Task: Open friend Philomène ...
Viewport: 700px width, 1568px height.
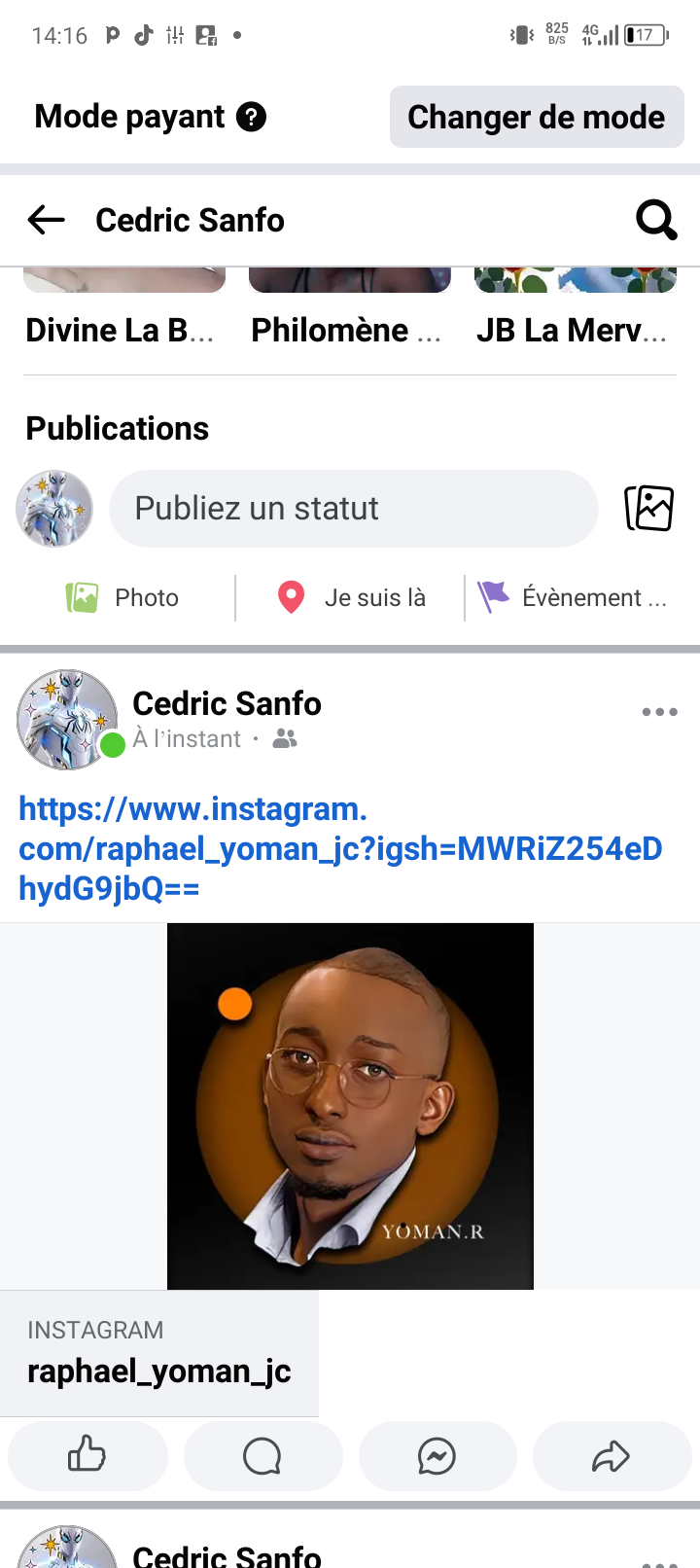Action: click(x=346, y=330)
